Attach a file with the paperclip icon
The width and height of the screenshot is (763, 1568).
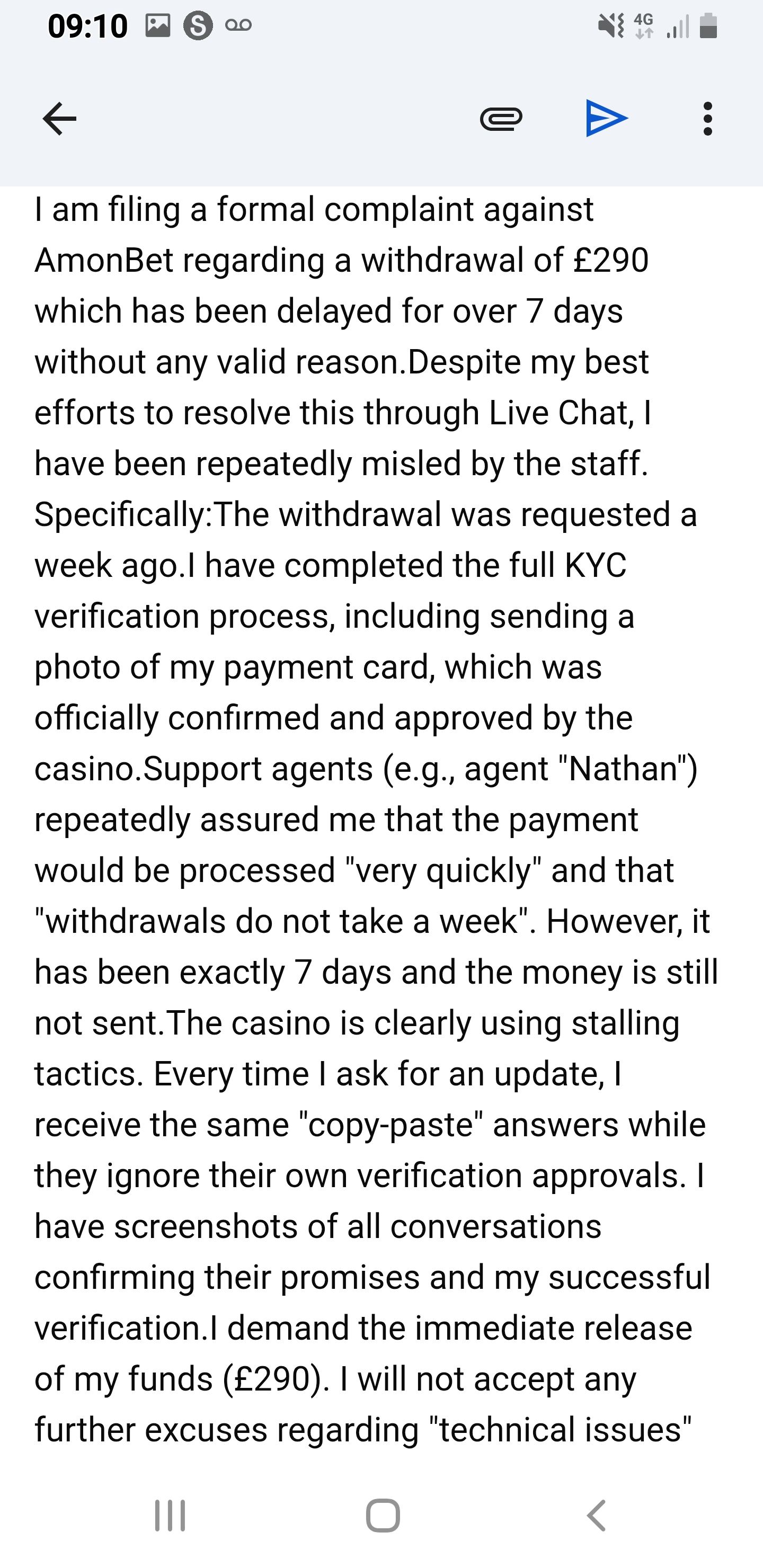click(501, 119)
